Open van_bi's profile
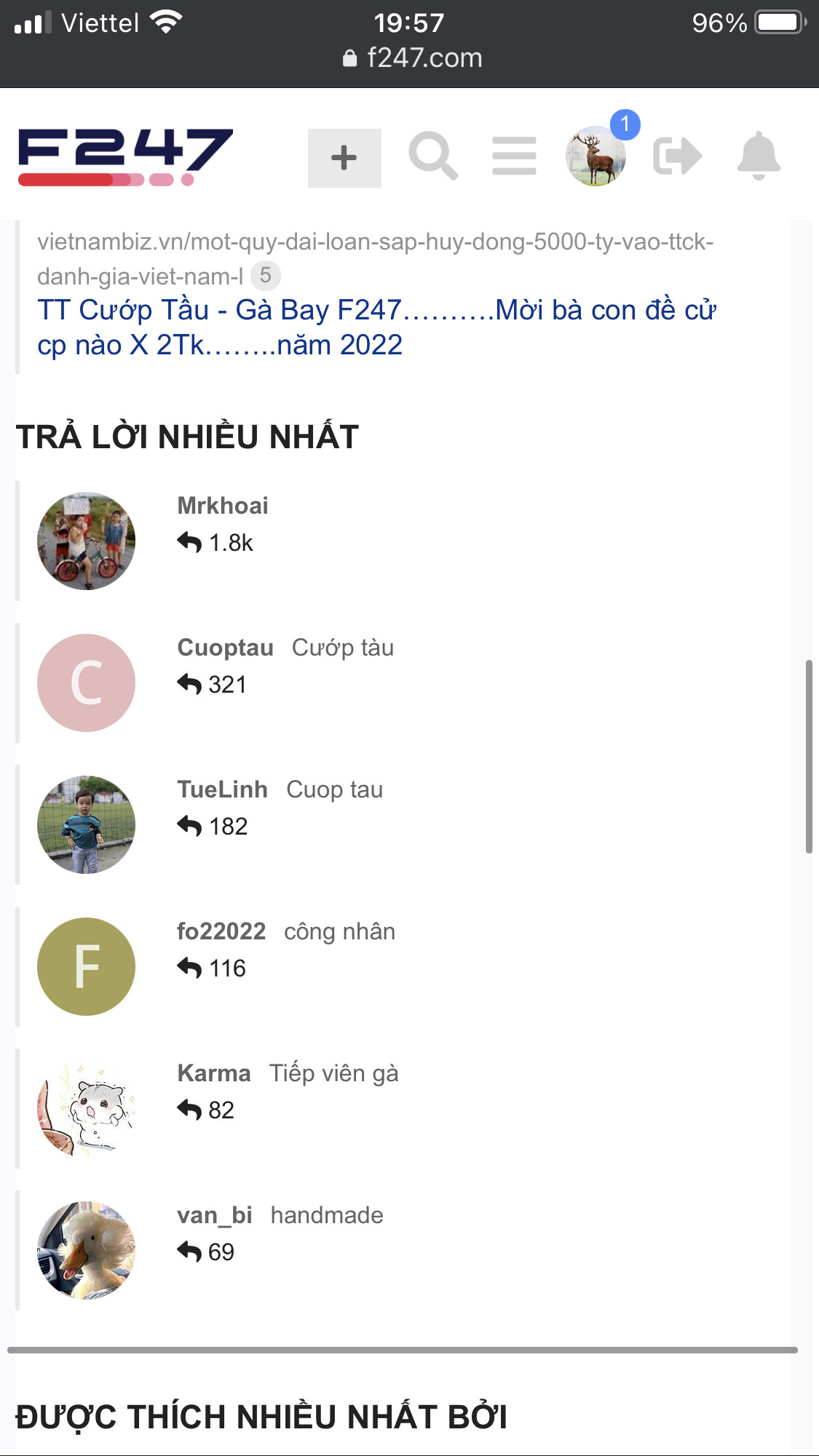819x1456 pixels. [x=214, y=1215]
